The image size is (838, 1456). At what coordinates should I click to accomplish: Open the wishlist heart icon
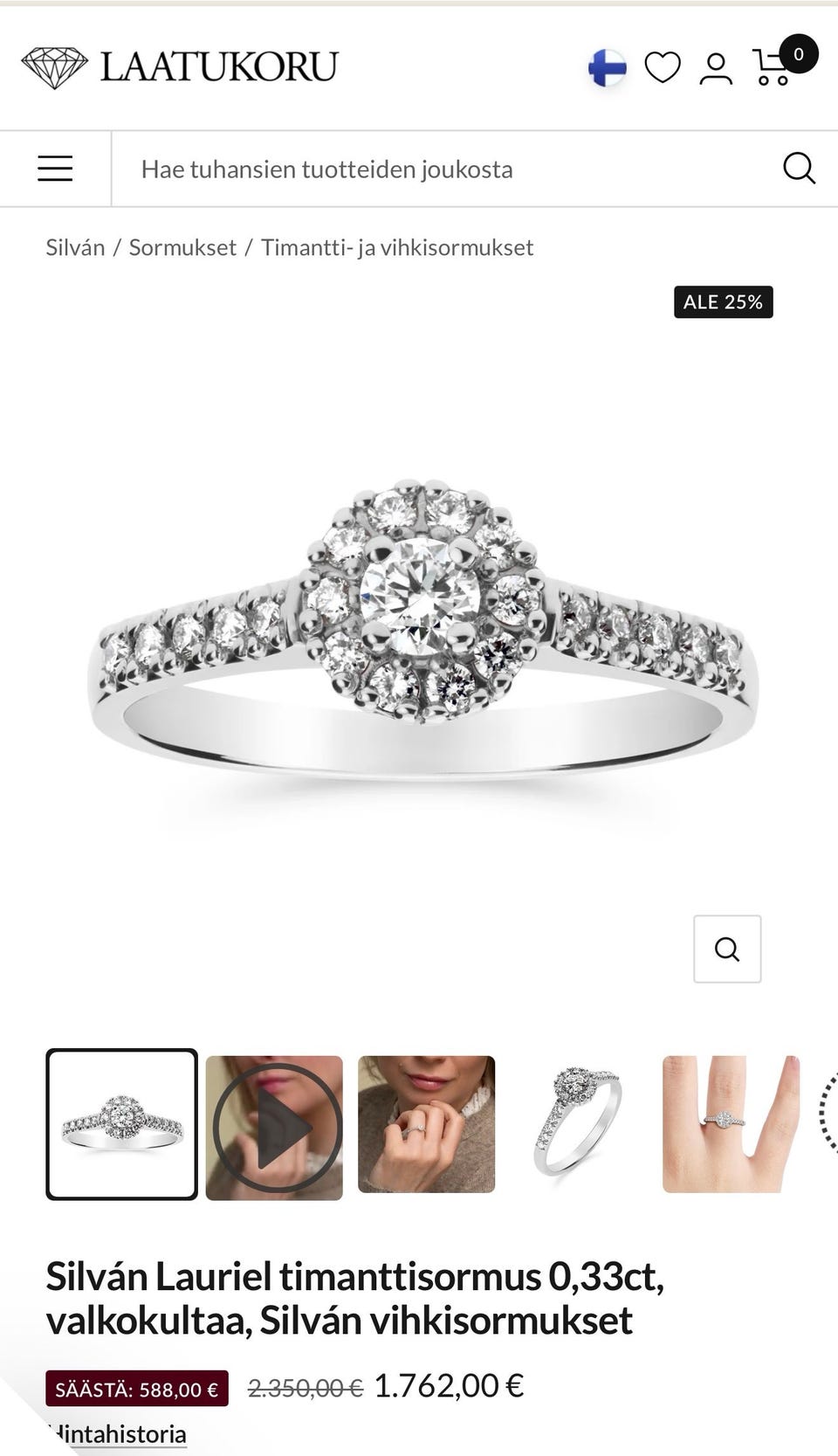click(x=663, y=67)
